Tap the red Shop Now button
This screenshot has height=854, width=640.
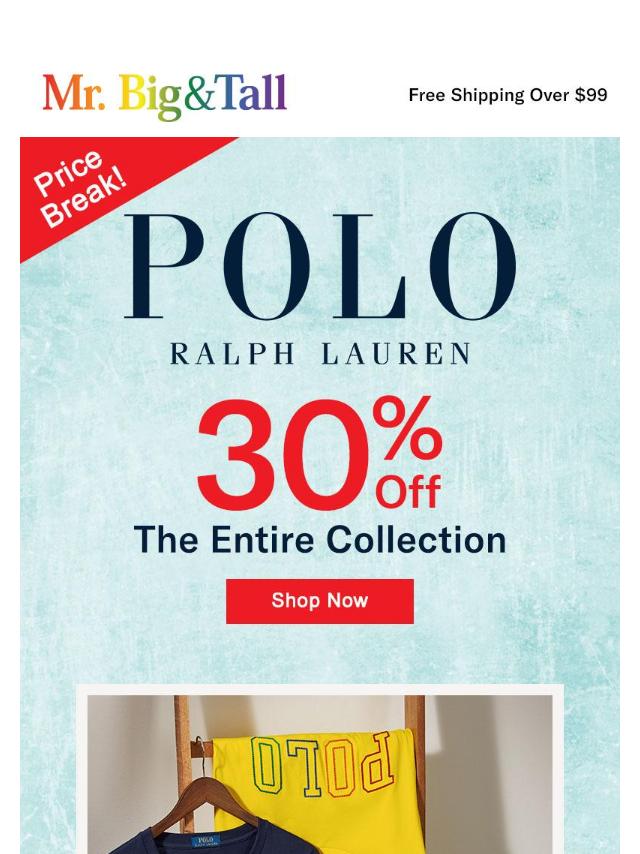pyautogui.click(x=319, y=601)
